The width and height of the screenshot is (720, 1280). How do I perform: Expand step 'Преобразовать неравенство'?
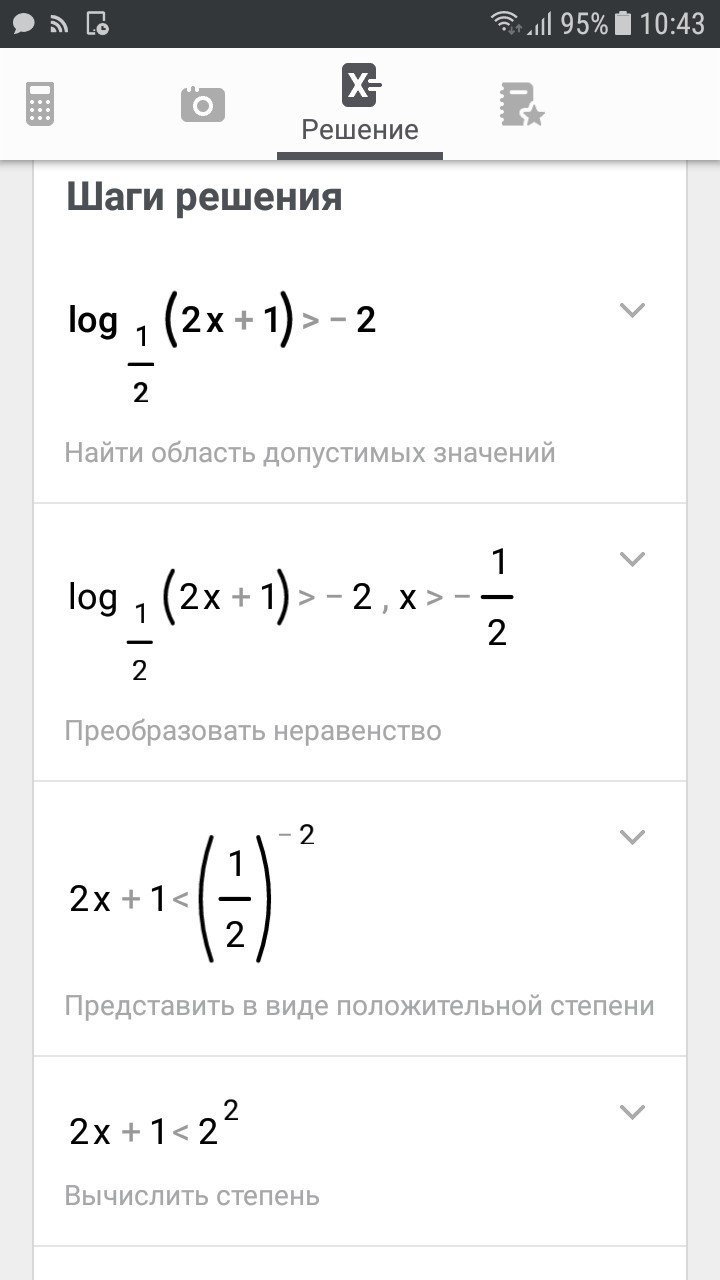tap(632, 559)
